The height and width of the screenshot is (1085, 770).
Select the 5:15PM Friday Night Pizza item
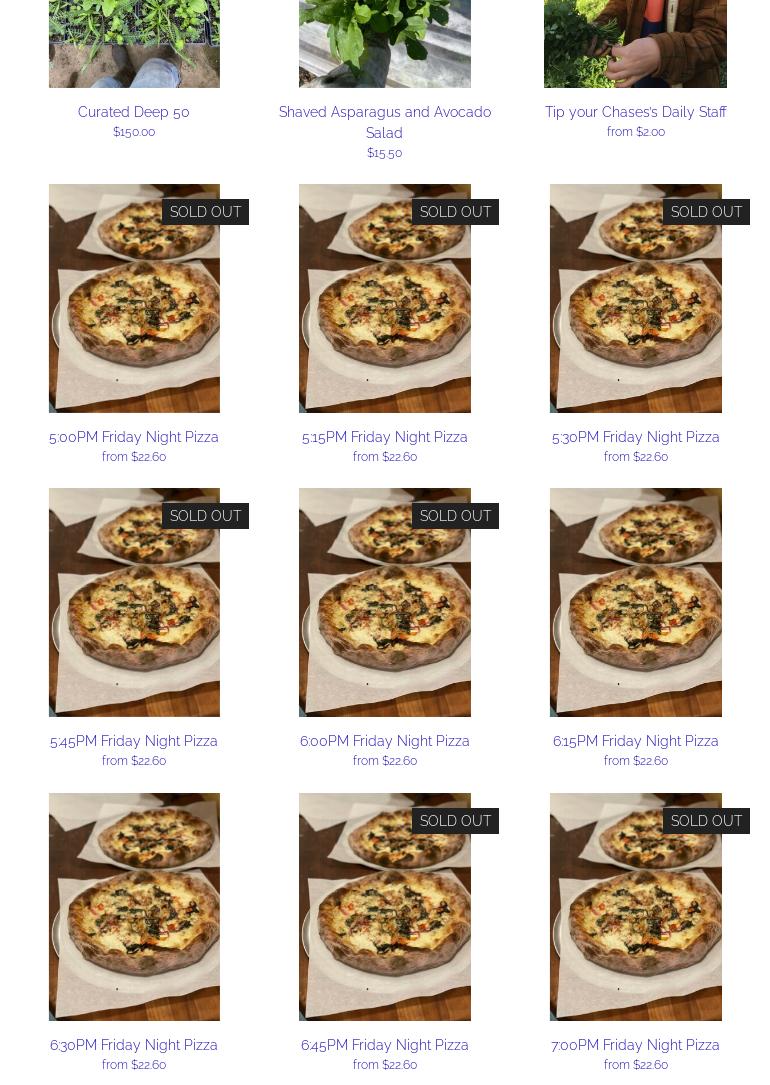[384, 437]
